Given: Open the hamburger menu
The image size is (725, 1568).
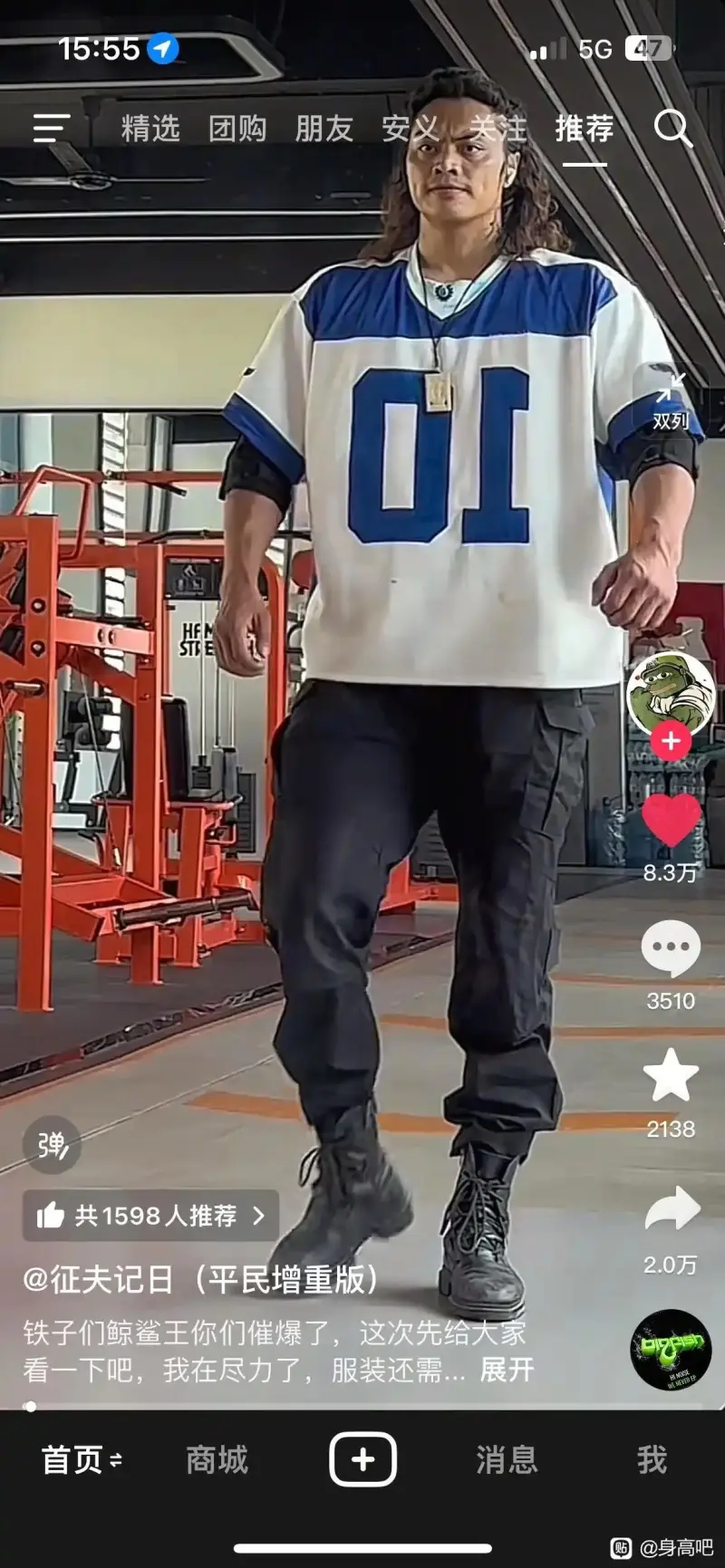Looking at the screenshot, I should click(x=51, y=129).
